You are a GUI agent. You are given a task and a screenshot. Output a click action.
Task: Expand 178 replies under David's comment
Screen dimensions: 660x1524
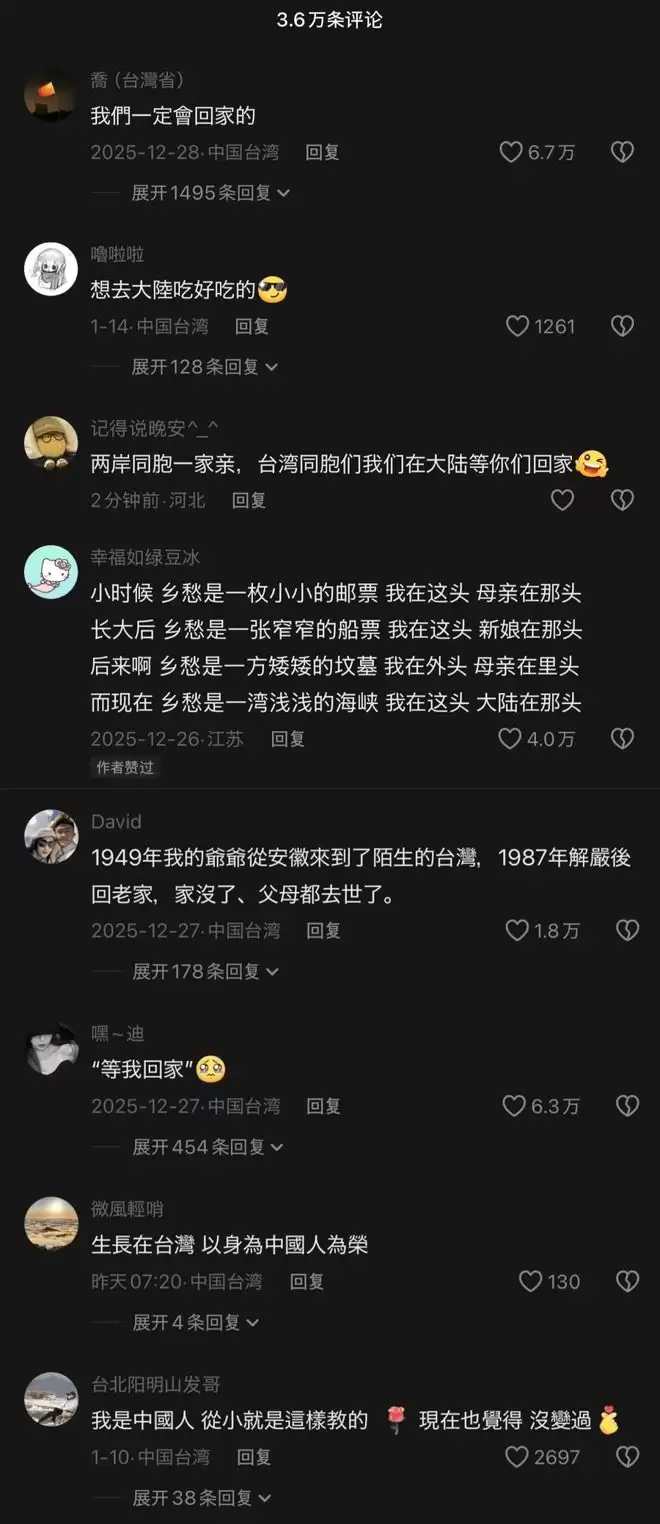coord(205,971)
